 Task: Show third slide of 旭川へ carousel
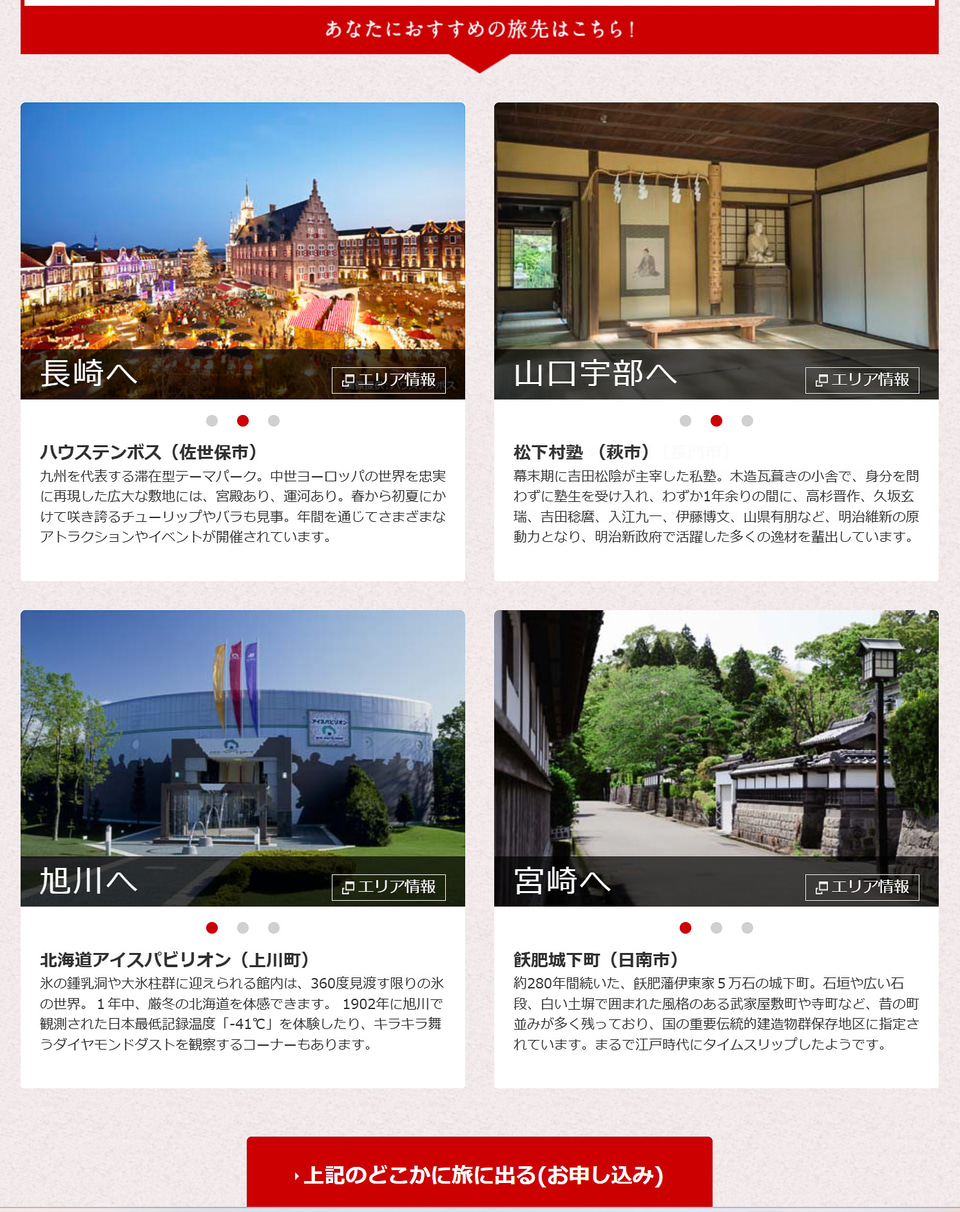[x=274, y=928]
